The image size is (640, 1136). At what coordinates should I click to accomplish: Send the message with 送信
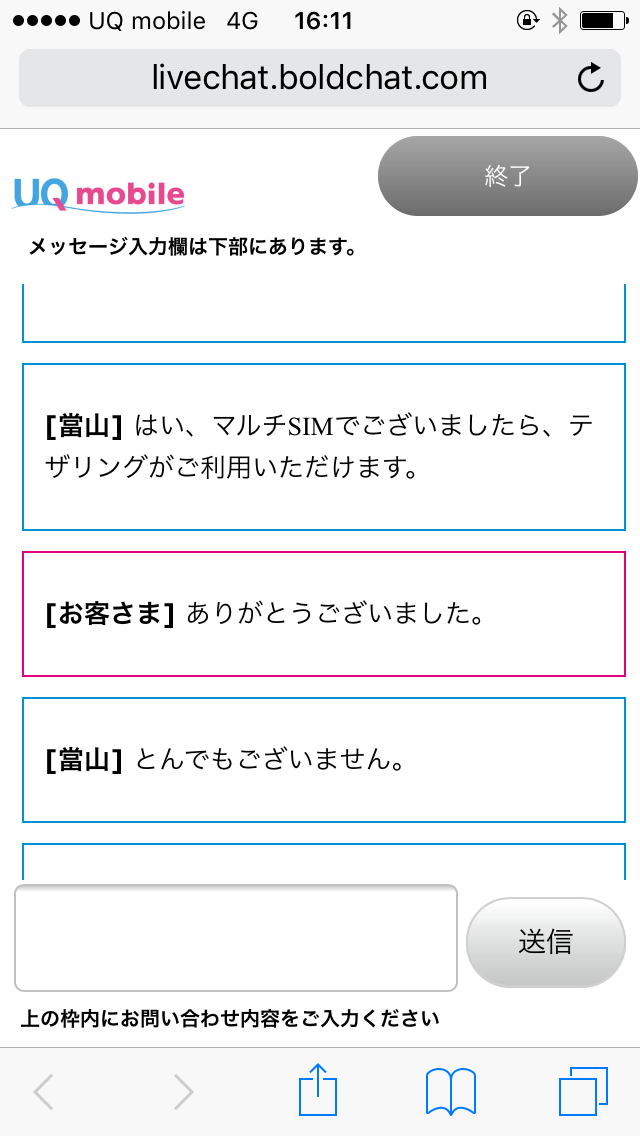pos(545,942)
